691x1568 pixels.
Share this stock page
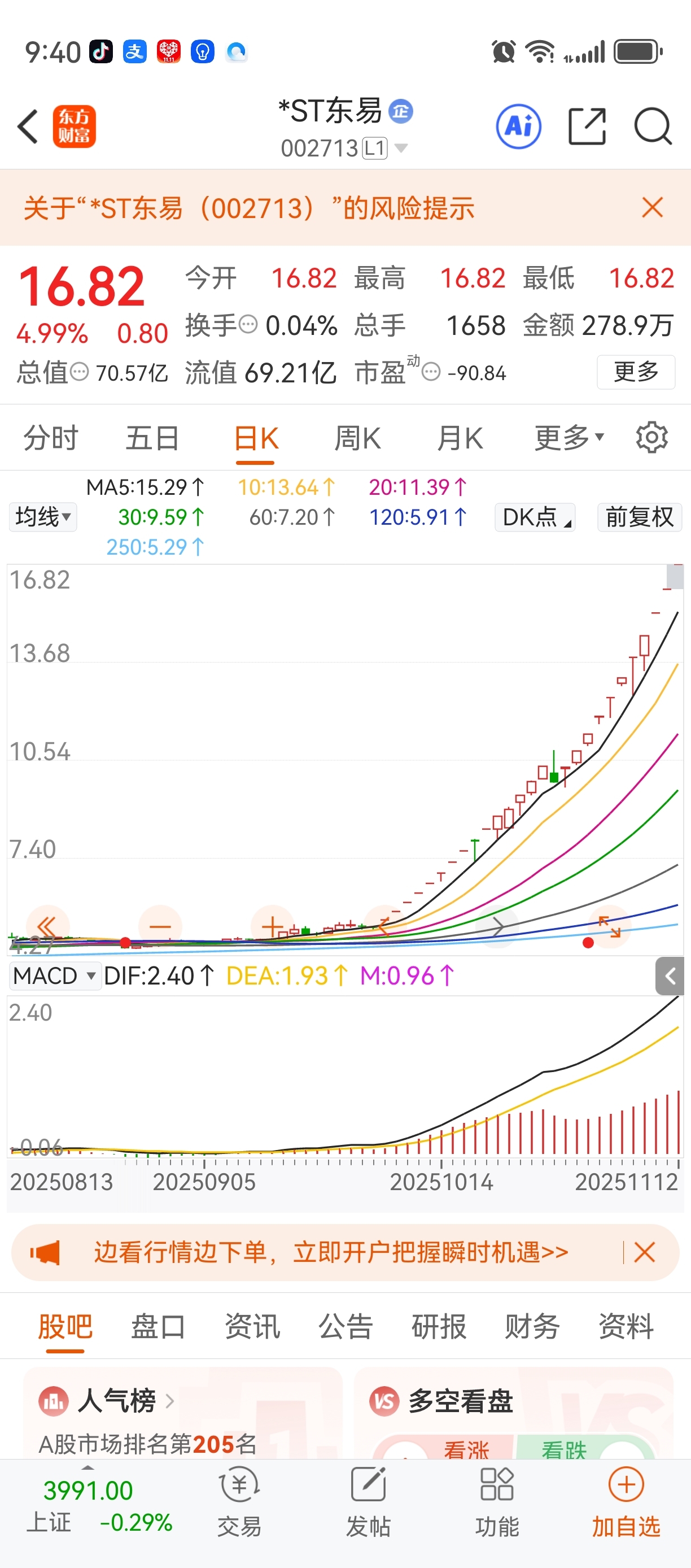coord(587,127)
